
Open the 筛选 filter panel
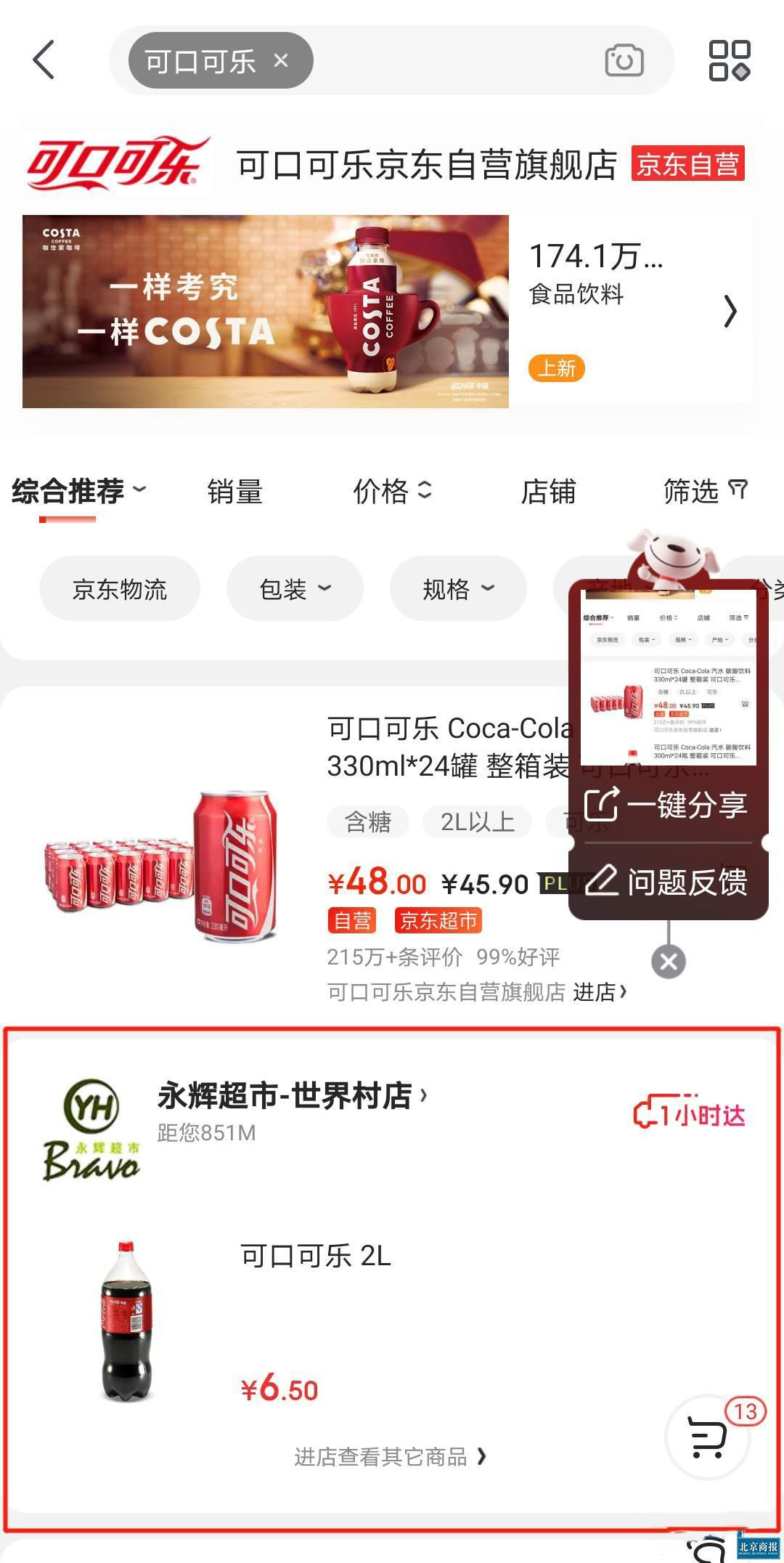pos(704,492)
